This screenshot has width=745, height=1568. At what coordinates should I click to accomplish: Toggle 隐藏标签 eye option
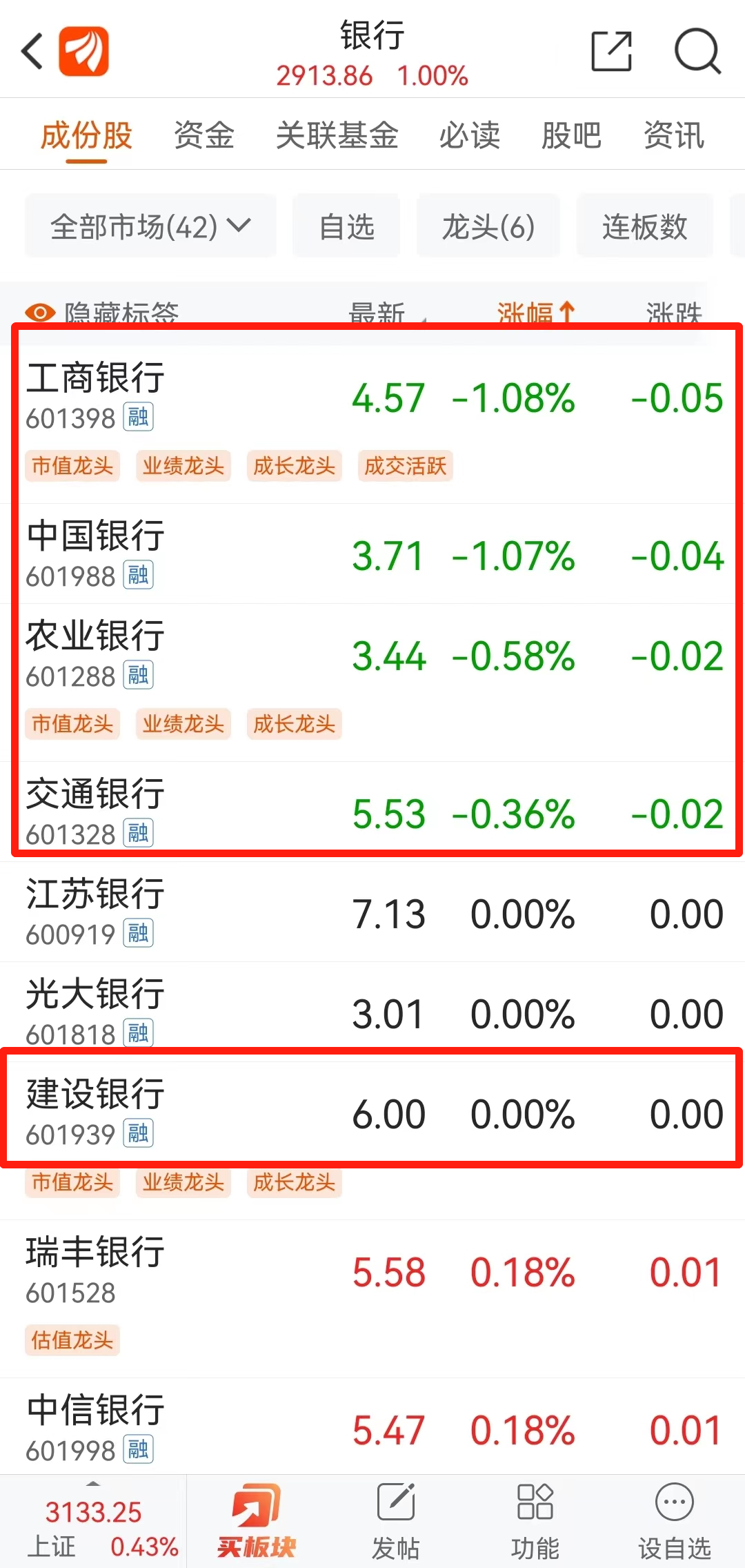click(102, 313)
